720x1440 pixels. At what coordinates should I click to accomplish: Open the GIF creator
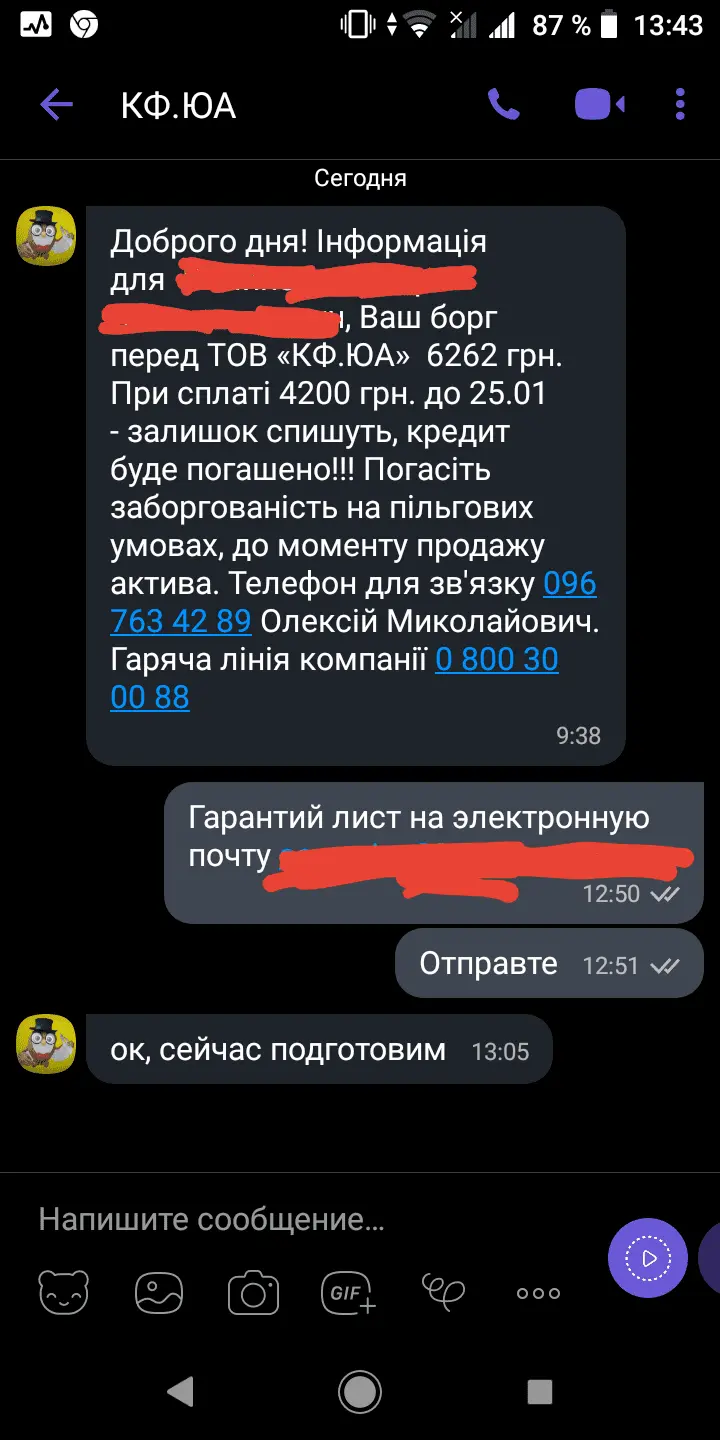(348, 1293)
